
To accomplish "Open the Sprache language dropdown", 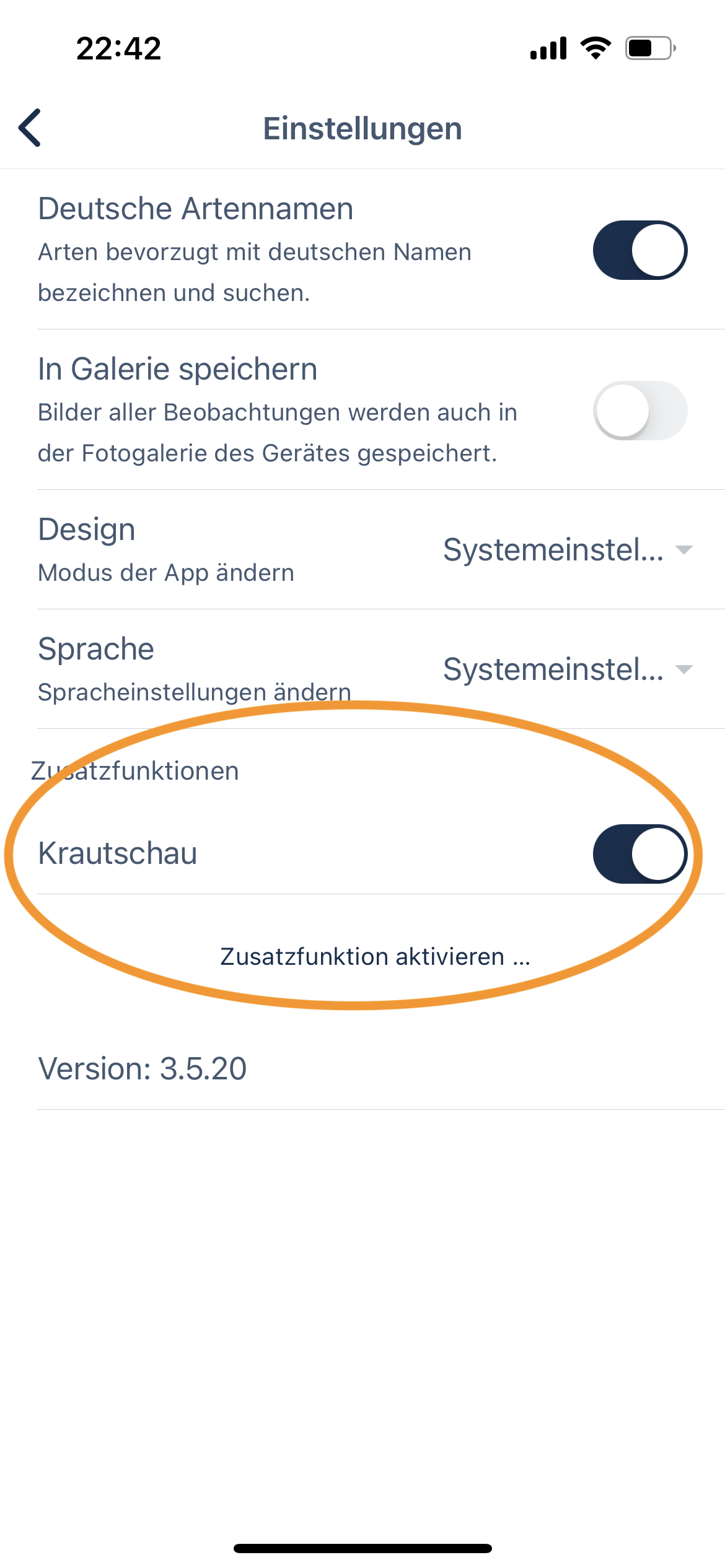I will [x=567, y=669].
